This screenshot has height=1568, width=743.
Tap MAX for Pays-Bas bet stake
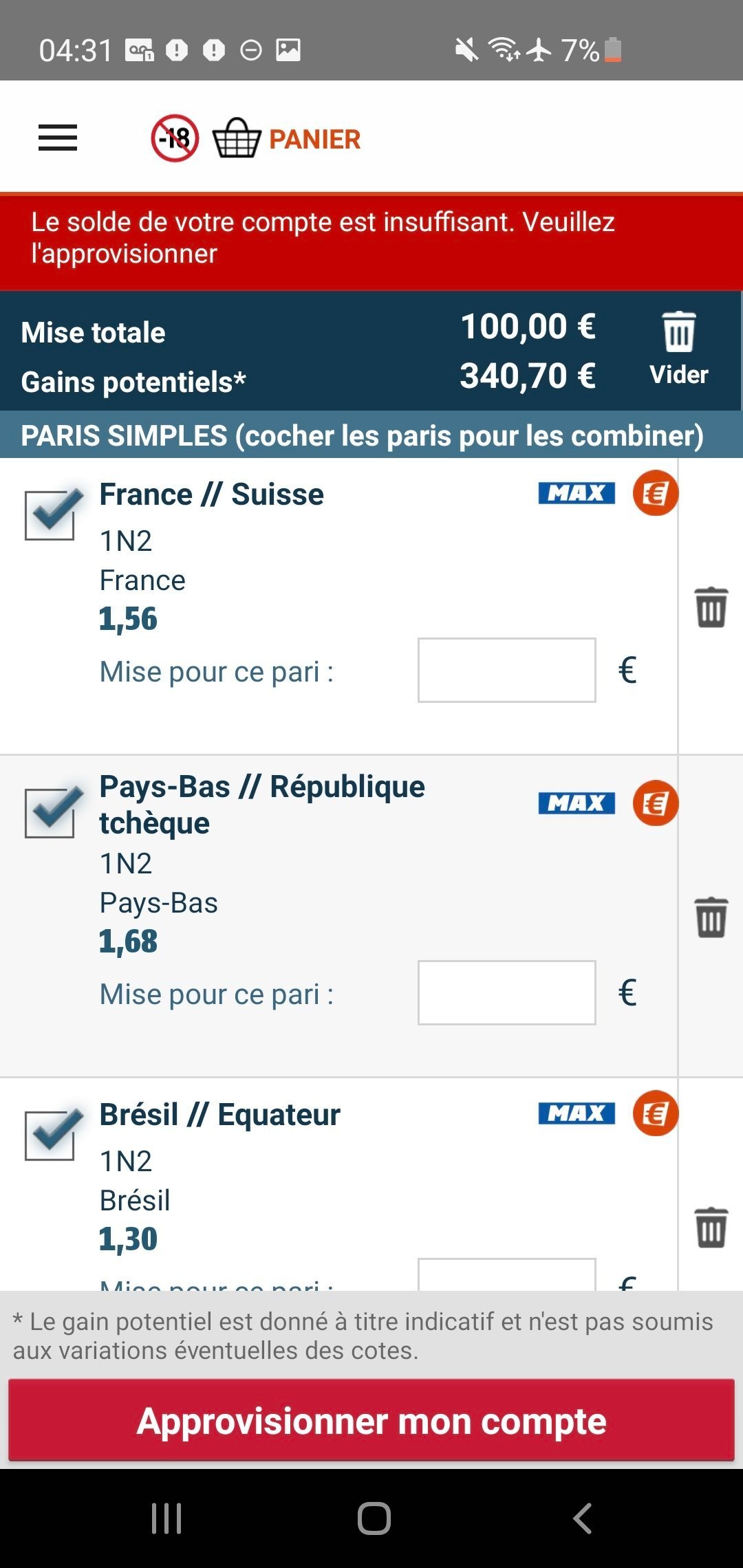(x=577, y=803)
